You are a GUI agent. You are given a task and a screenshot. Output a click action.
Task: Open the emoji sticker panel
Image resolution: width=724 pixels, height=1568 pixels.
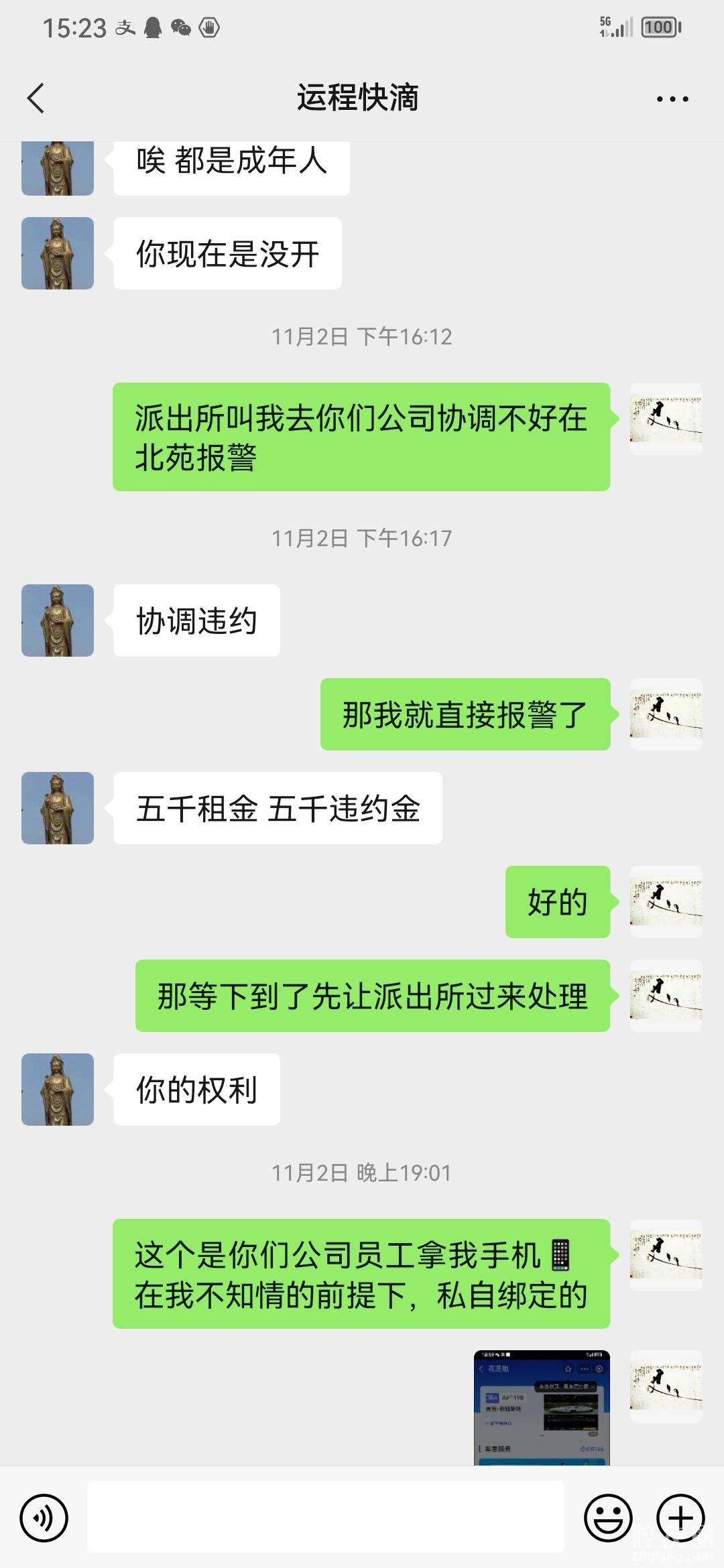(x=608, y=1518)
